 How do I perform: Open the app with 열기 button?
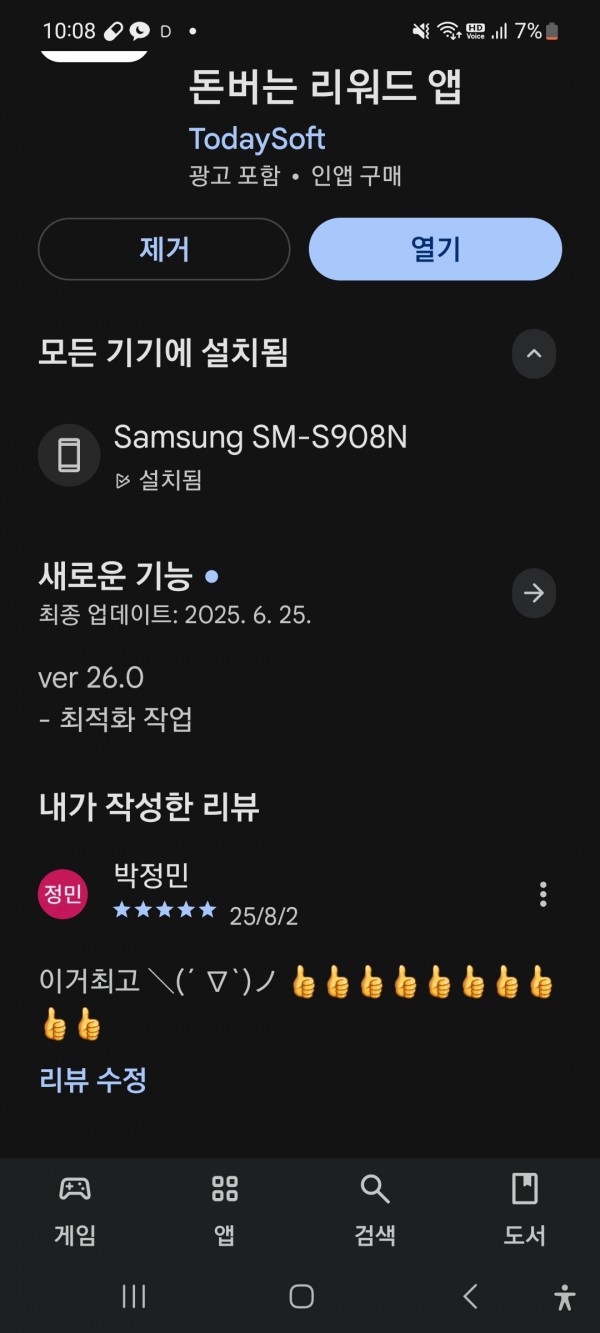(x=435, y=249)
